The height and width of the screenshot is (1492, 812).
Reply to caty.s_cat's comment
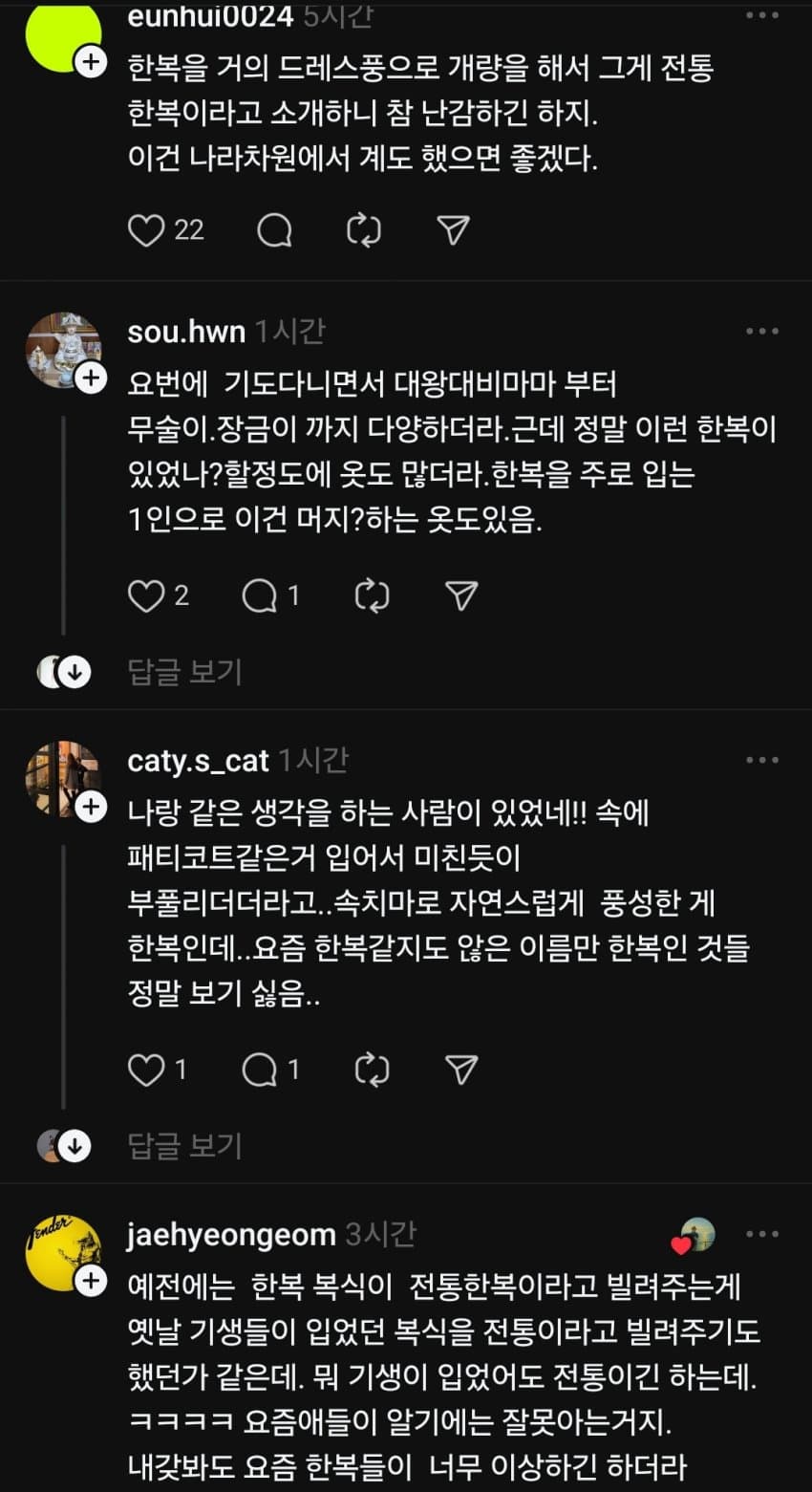click(260, 1070)
